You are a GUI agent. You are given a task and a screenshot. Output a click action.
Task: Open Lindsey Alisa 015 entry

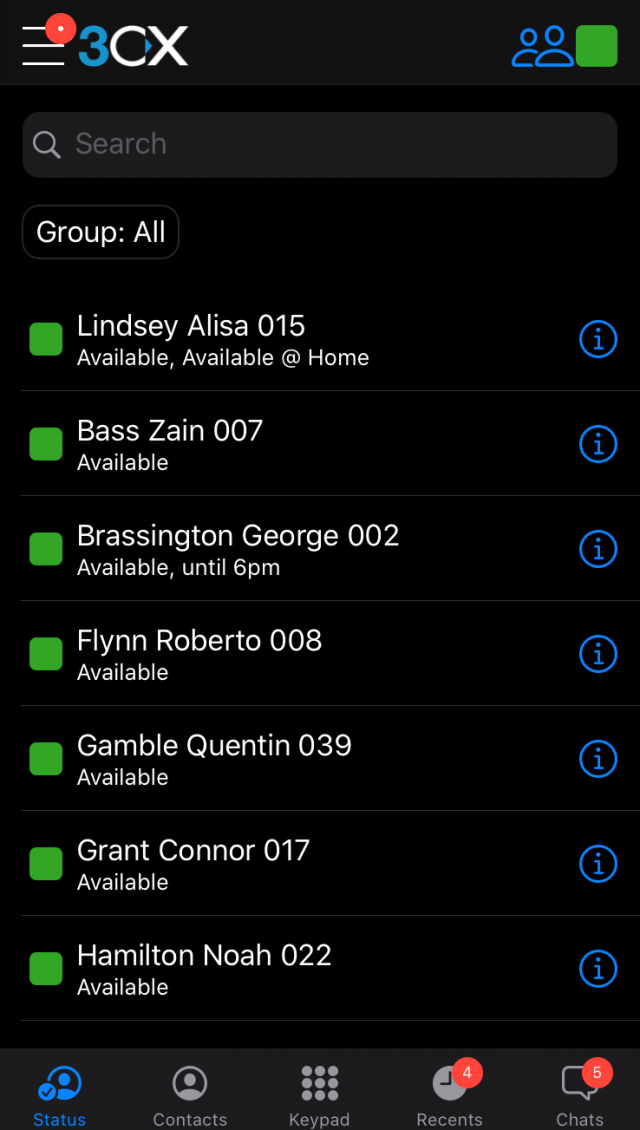pos(320,339)
